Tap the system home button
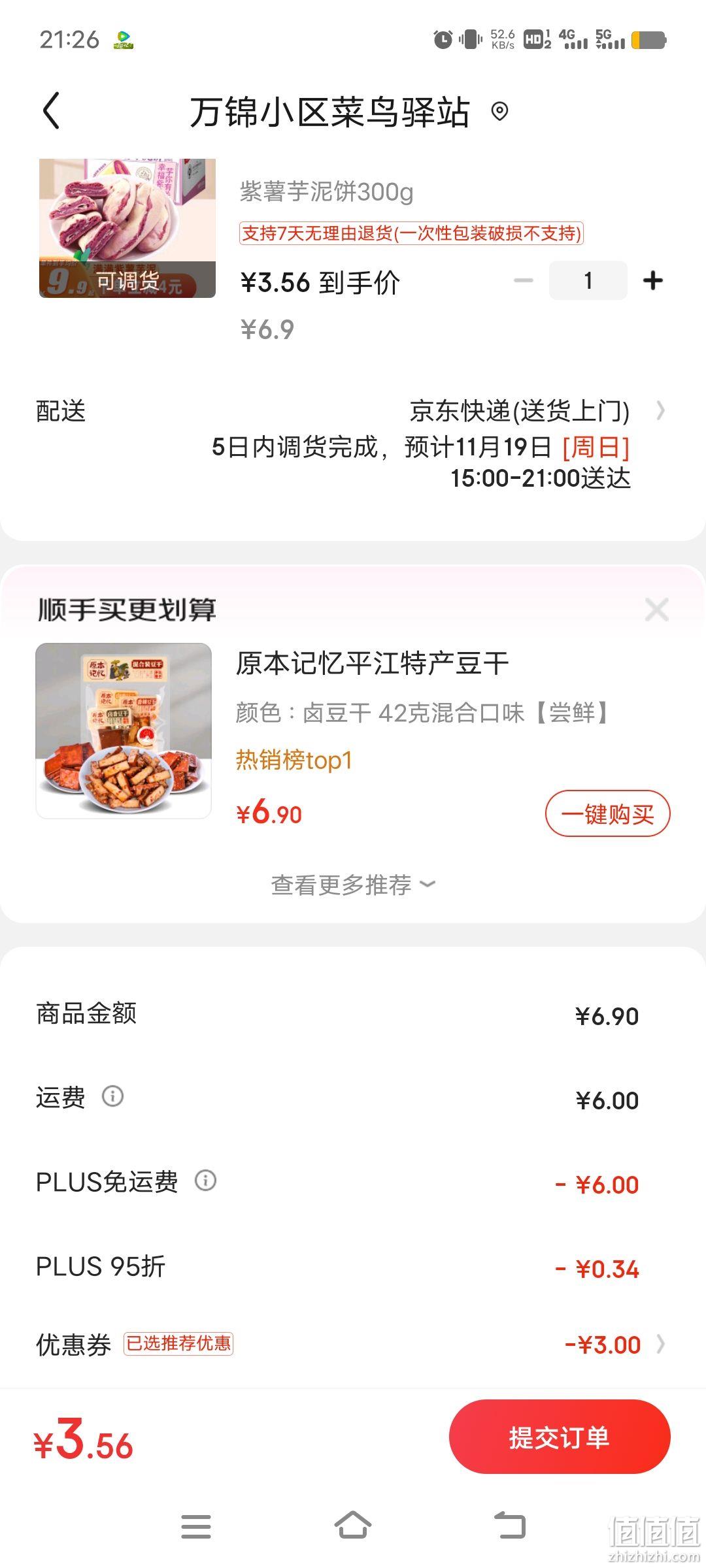Screen dimensions: 706x1568 pos(353,1526)
